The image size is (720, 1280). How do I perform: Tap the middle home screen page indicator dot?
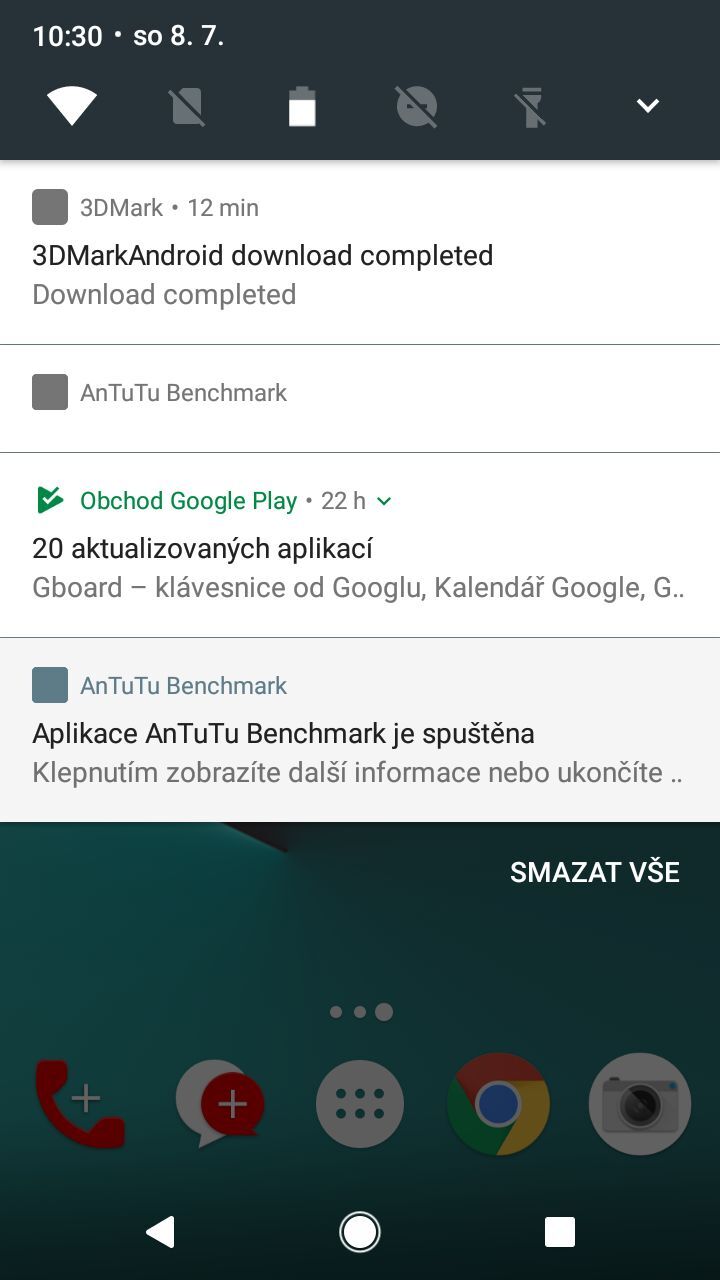[360, 1011]
